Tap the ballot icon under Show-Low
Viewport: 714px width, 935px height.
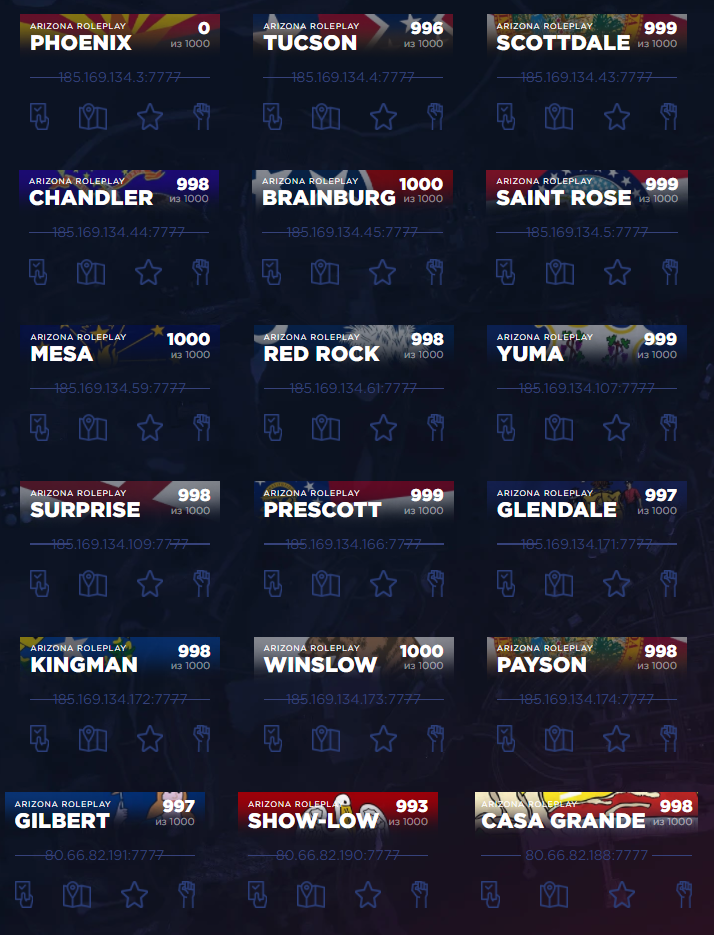tap(257, 894)
